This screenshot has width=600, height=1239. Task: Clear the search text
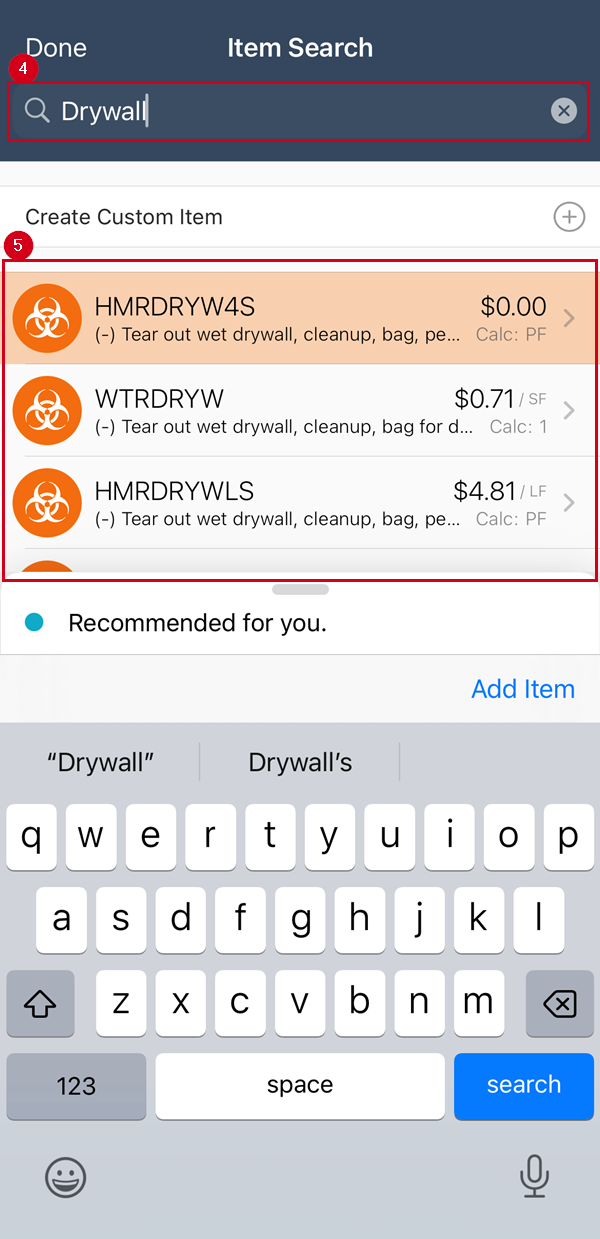[x=564, y=111]
